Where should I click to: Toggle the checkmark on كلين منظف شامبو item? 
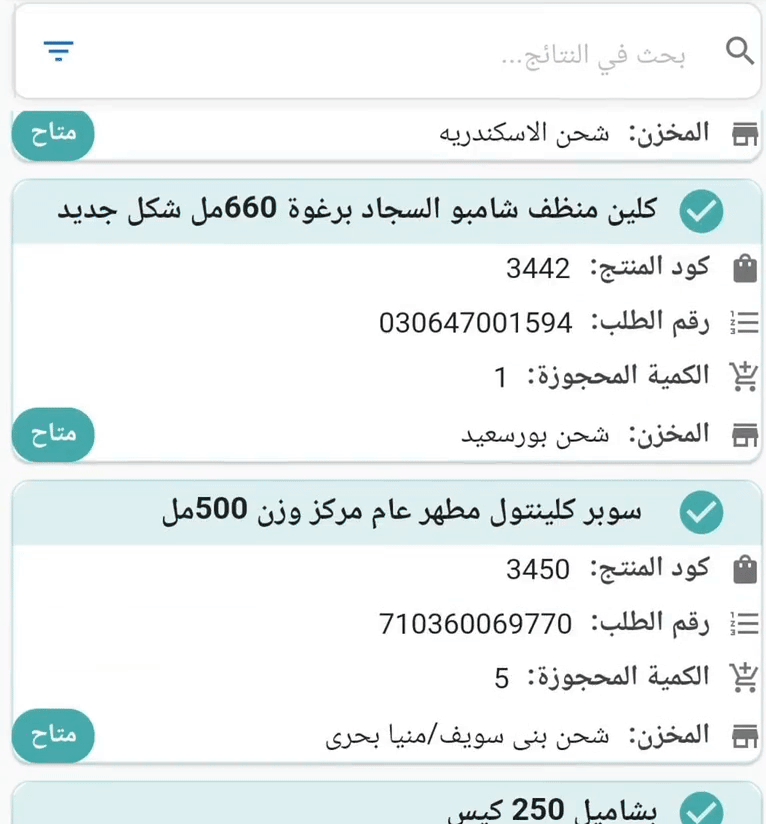coord(701,211)
